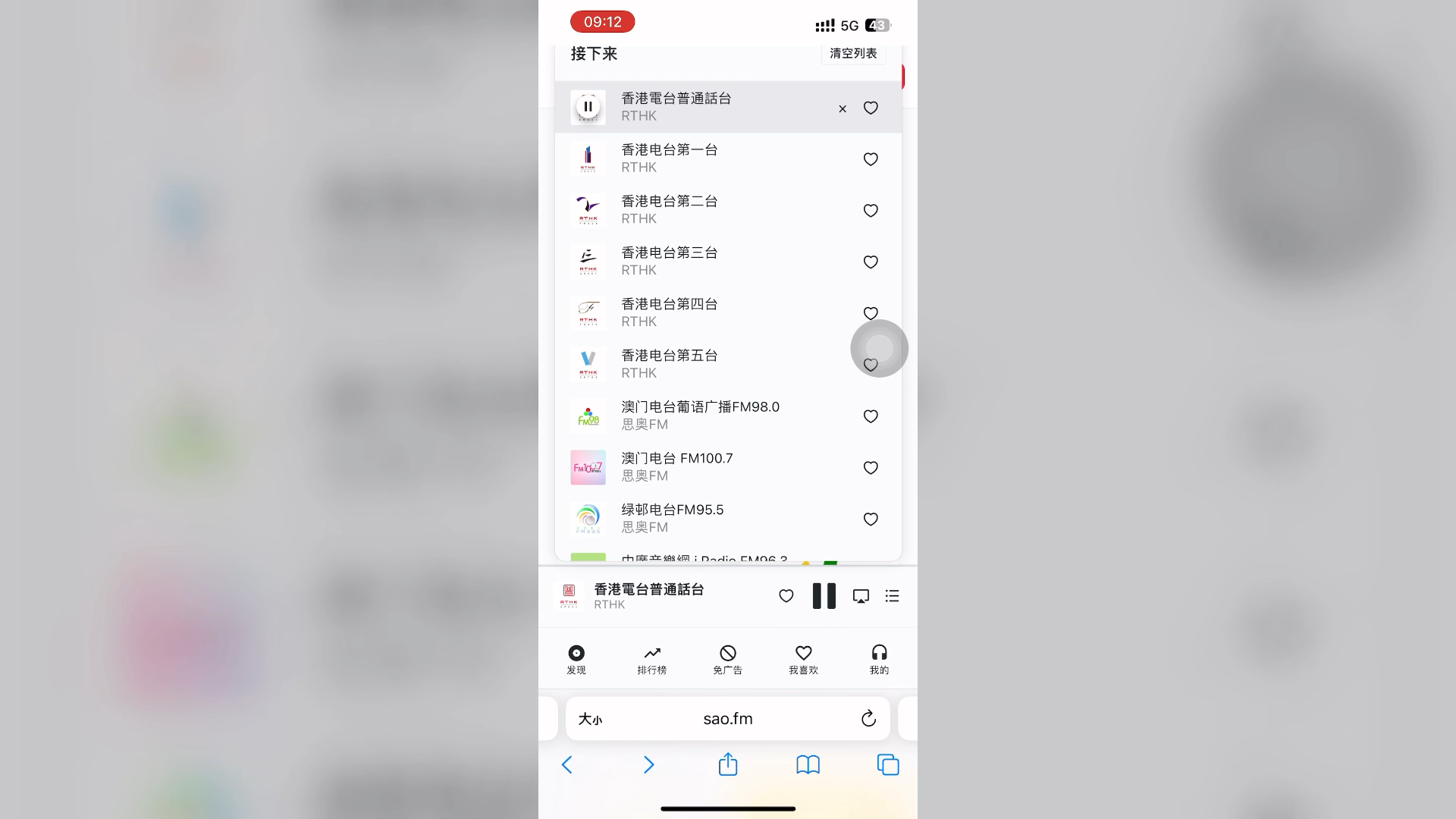The image size is (1456, 819).
Task: Toggle the playlist queue icon
Action: [x=893, y=596]
